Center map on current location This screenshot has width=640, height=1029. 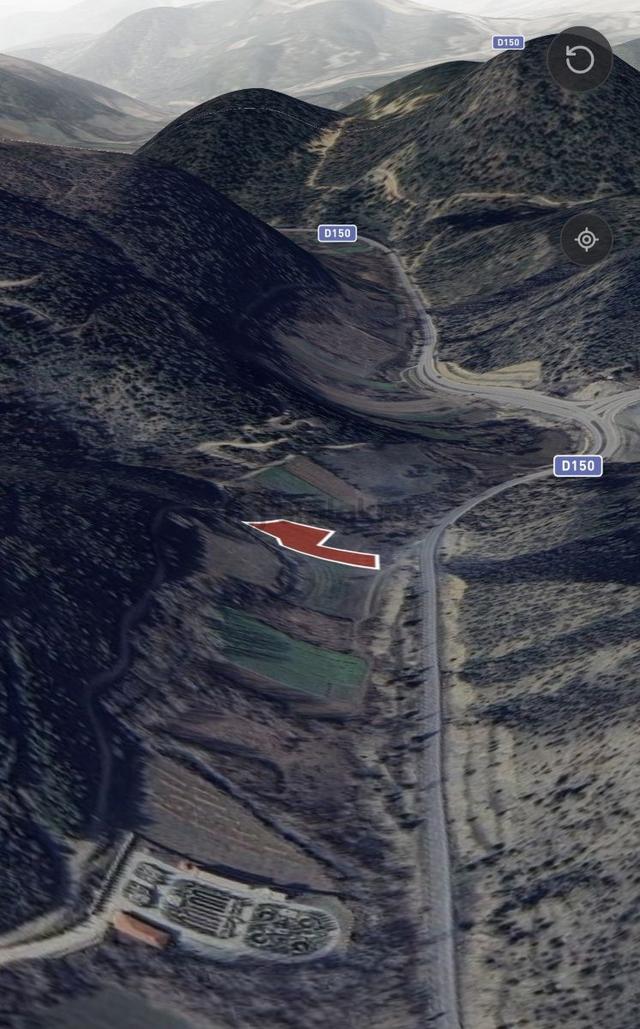point(586,240)
